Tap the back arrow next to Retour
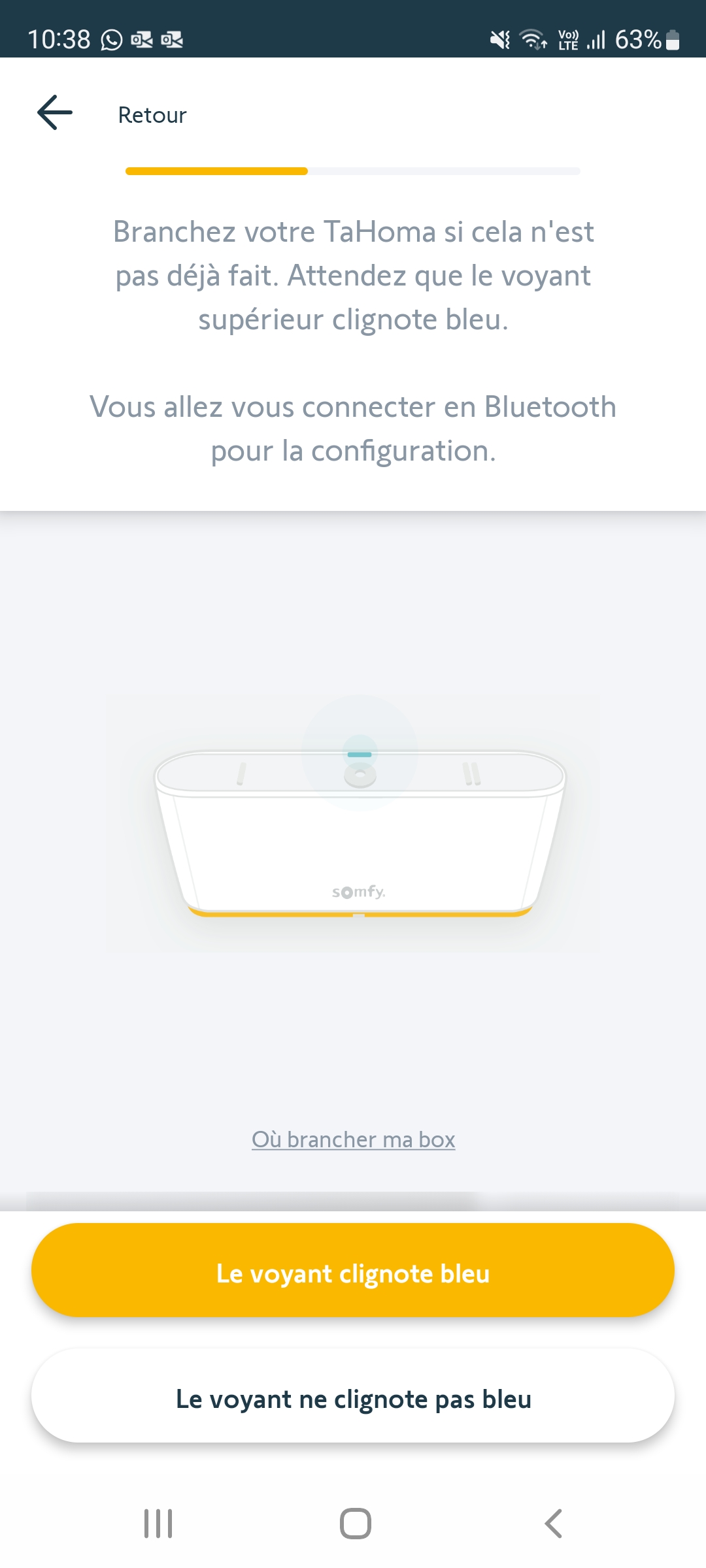Viewport: 706px width, 1568px height. point(55,113)
